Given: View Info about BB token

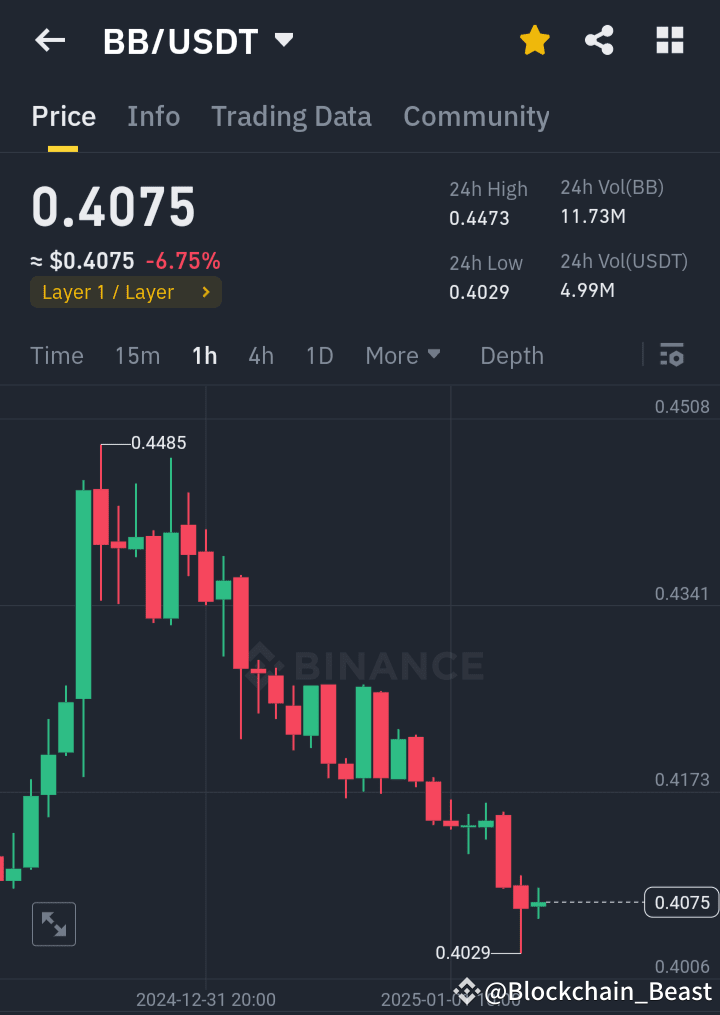Looking at the screenshot, I should pos(153,116).
